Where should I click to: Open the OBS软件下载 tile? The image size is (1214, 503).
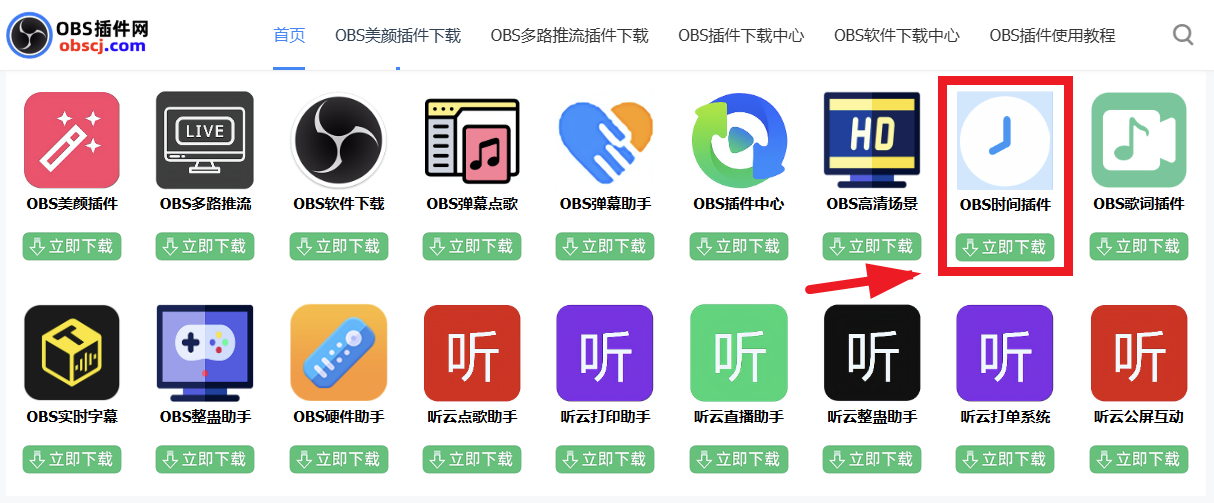338,141
